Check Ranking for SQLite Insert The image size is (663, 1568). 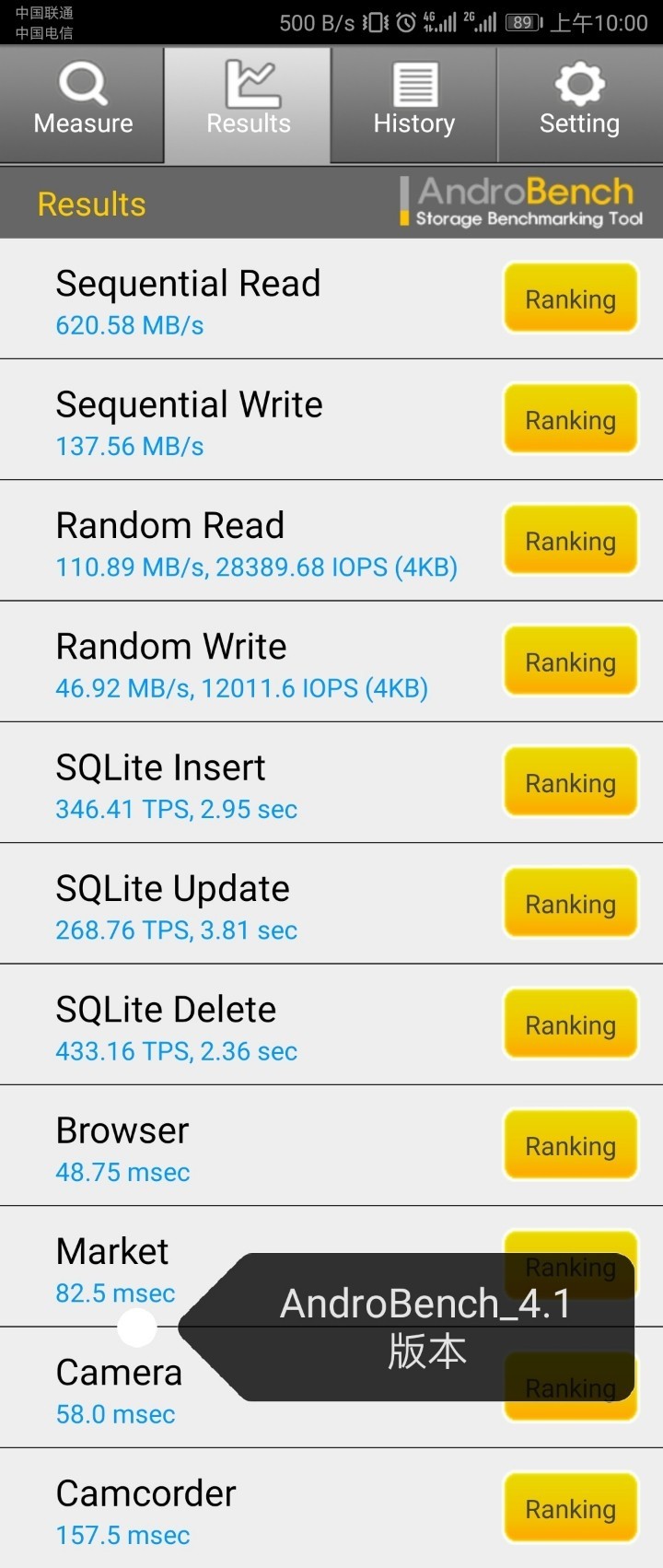coord(570,783)
